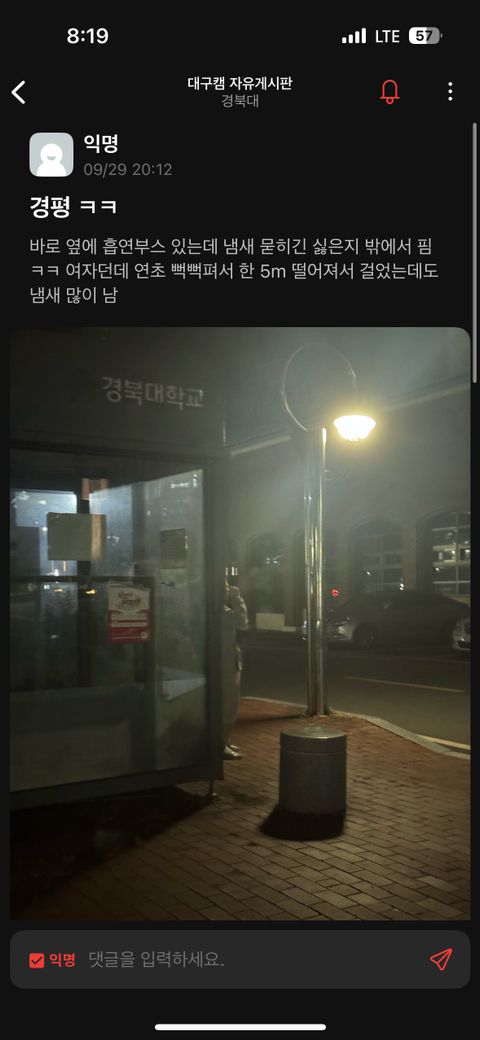
Task: Toggle the red notification bell
Action: (x=390, y=92)
